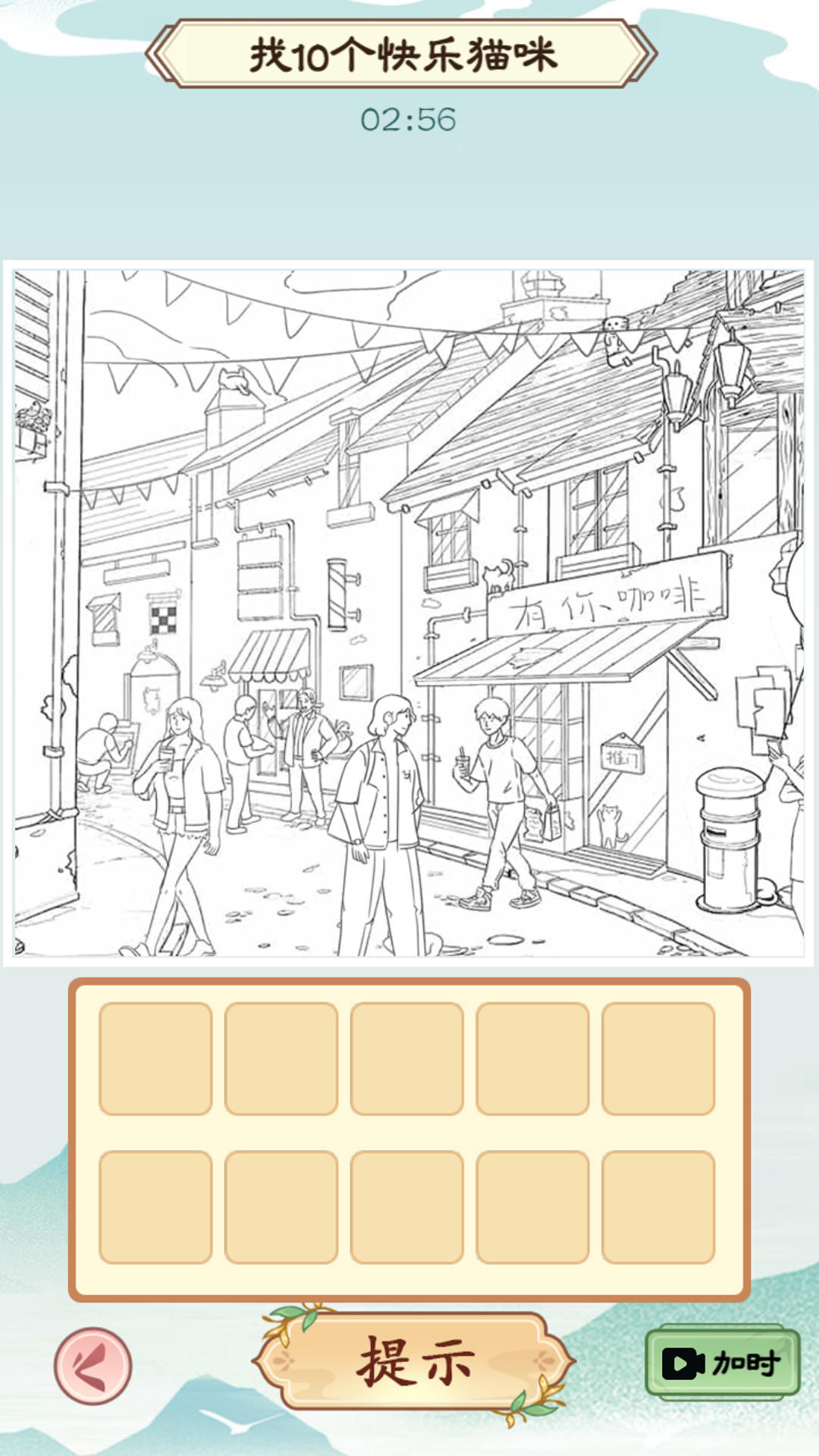Screen dimensions: 819x1456
Task: Tap the cat lying on the left chimney
Action: (x=235, y=379)
